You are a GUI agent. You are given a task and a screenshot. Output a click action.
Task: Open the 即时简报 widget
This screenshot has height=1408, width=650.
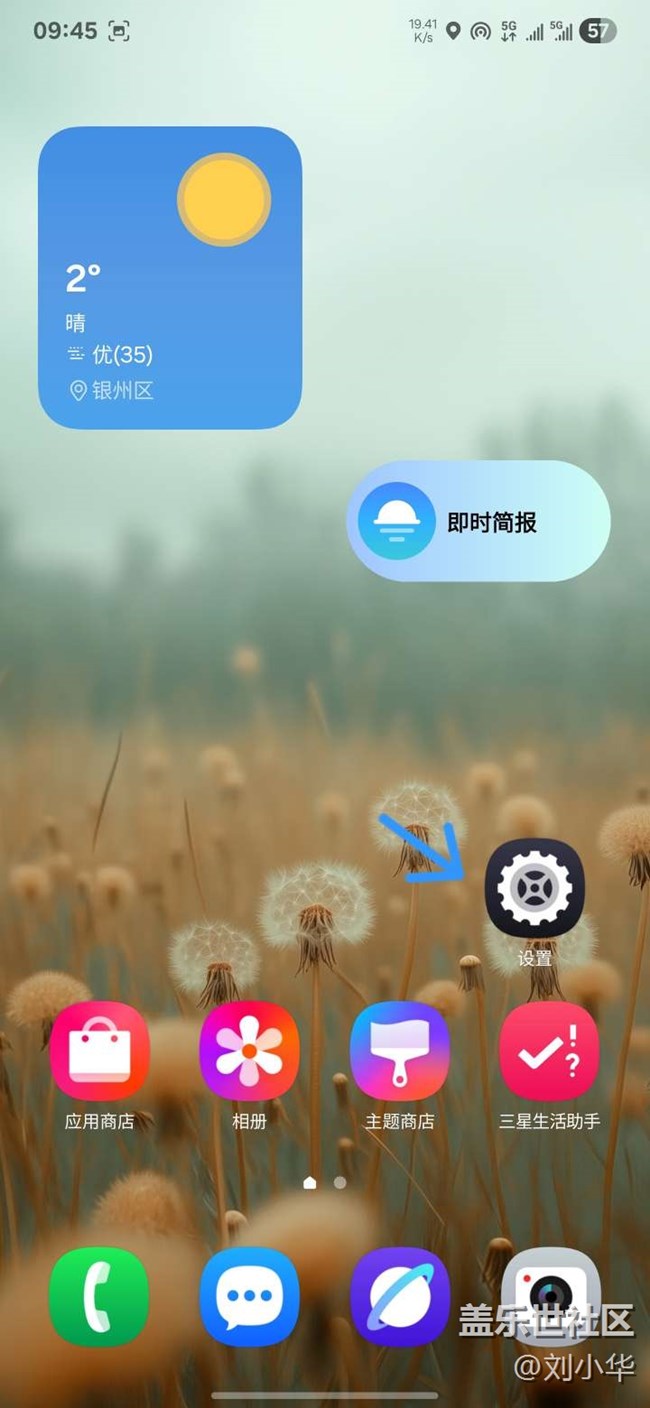point(478,521)
